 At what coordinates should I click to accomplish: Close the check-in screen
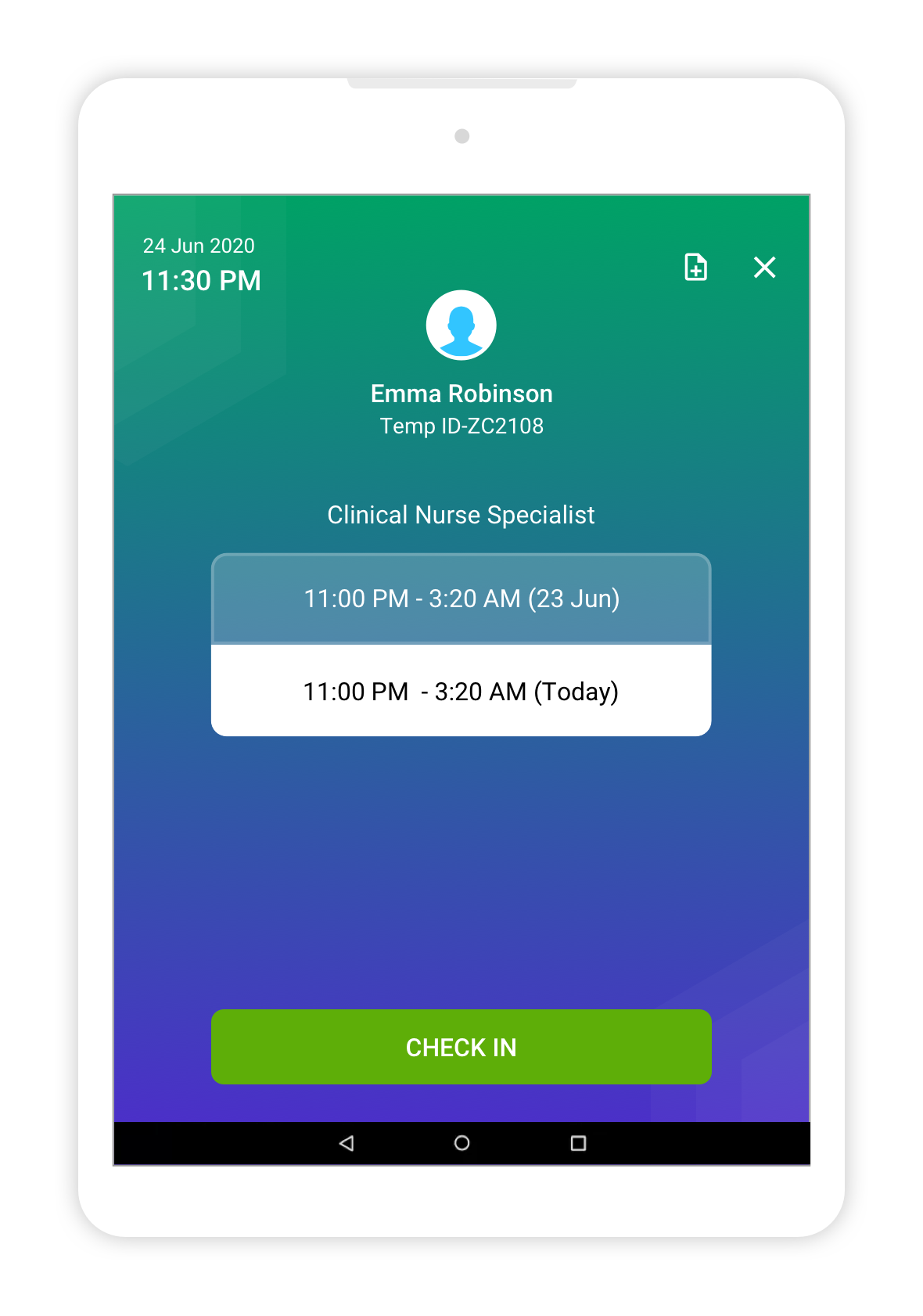tap(764, 268)
